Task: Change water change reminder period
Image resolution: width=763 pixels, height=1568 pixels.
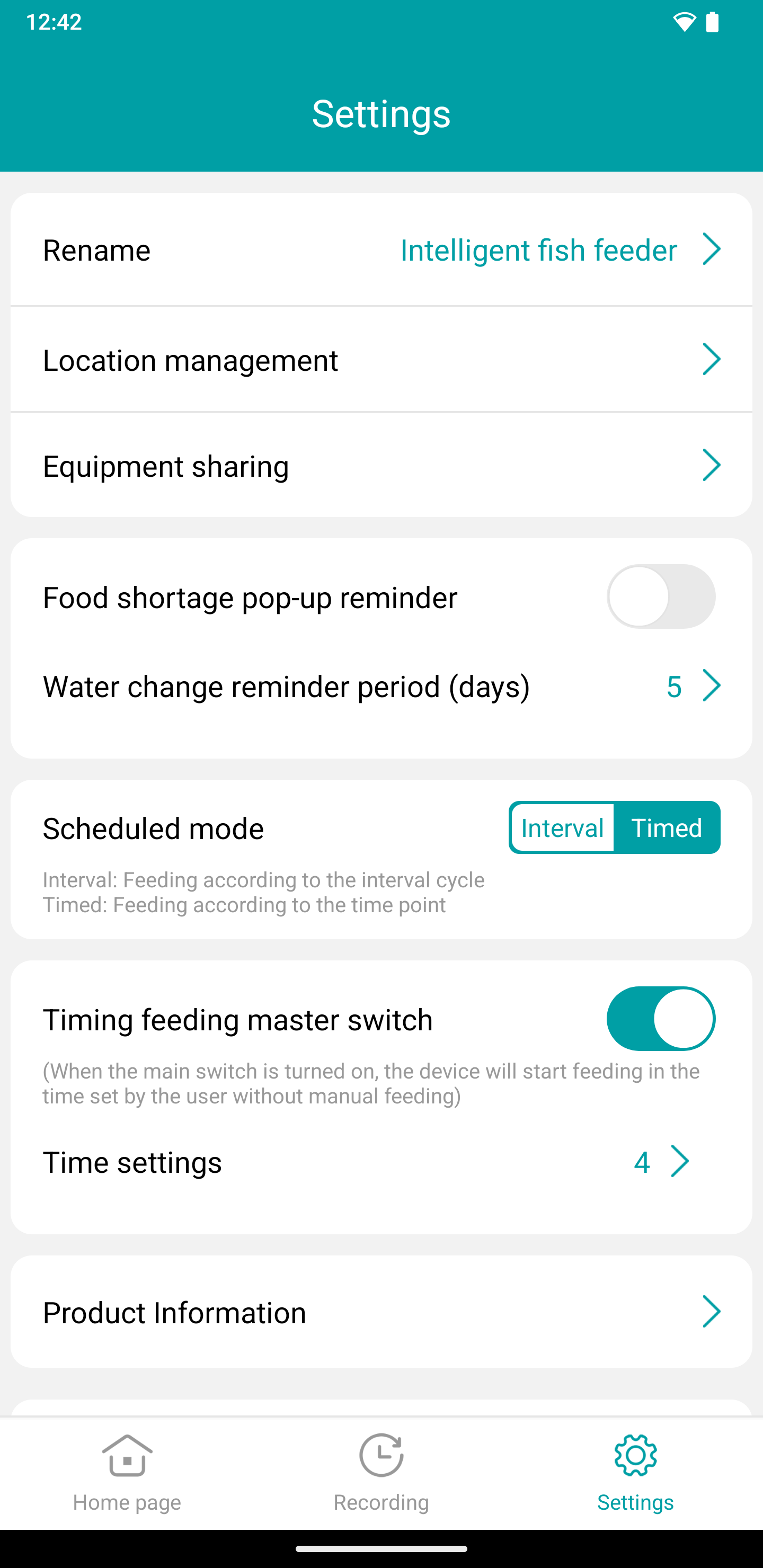Action: coord(381,687)
